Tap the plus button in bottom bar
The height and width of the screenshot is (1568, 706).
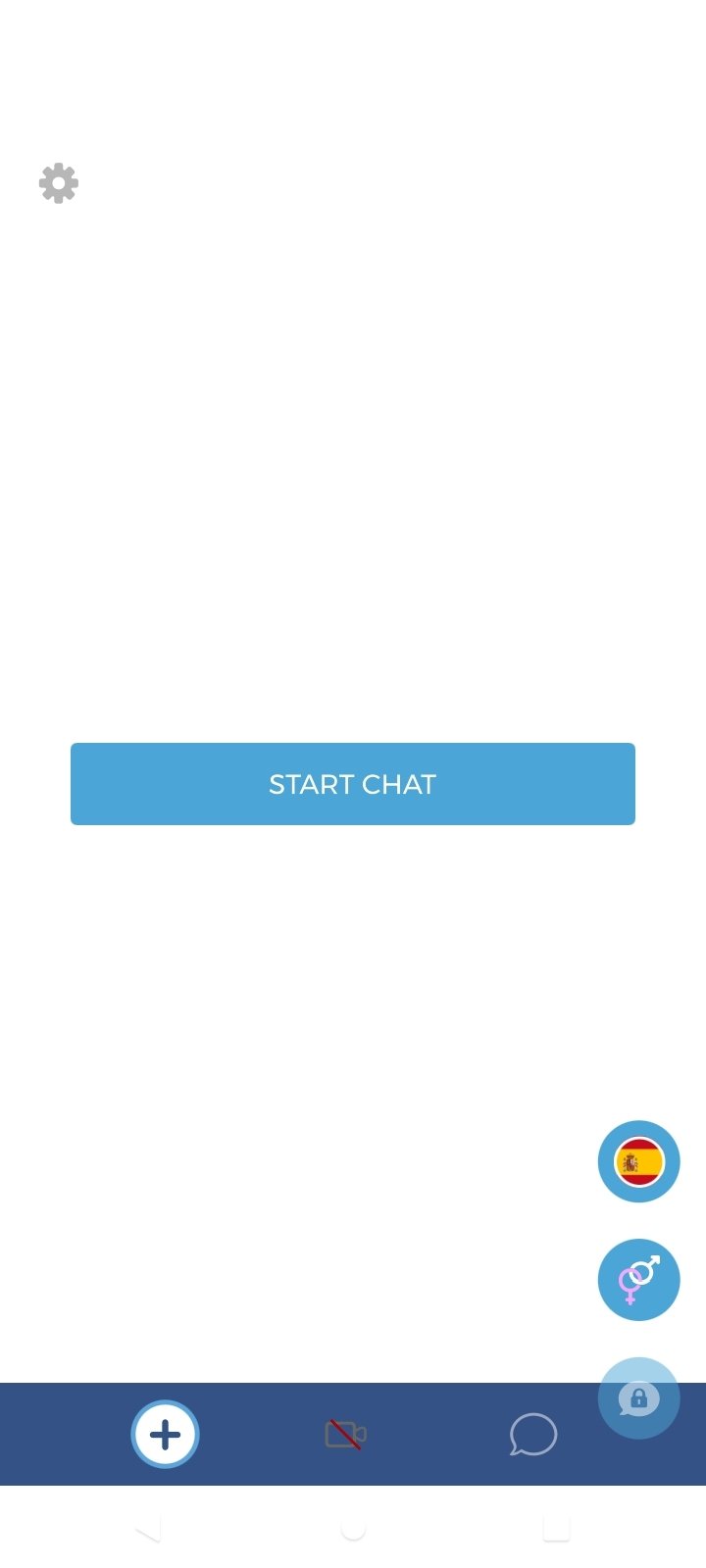(165, 1435)
